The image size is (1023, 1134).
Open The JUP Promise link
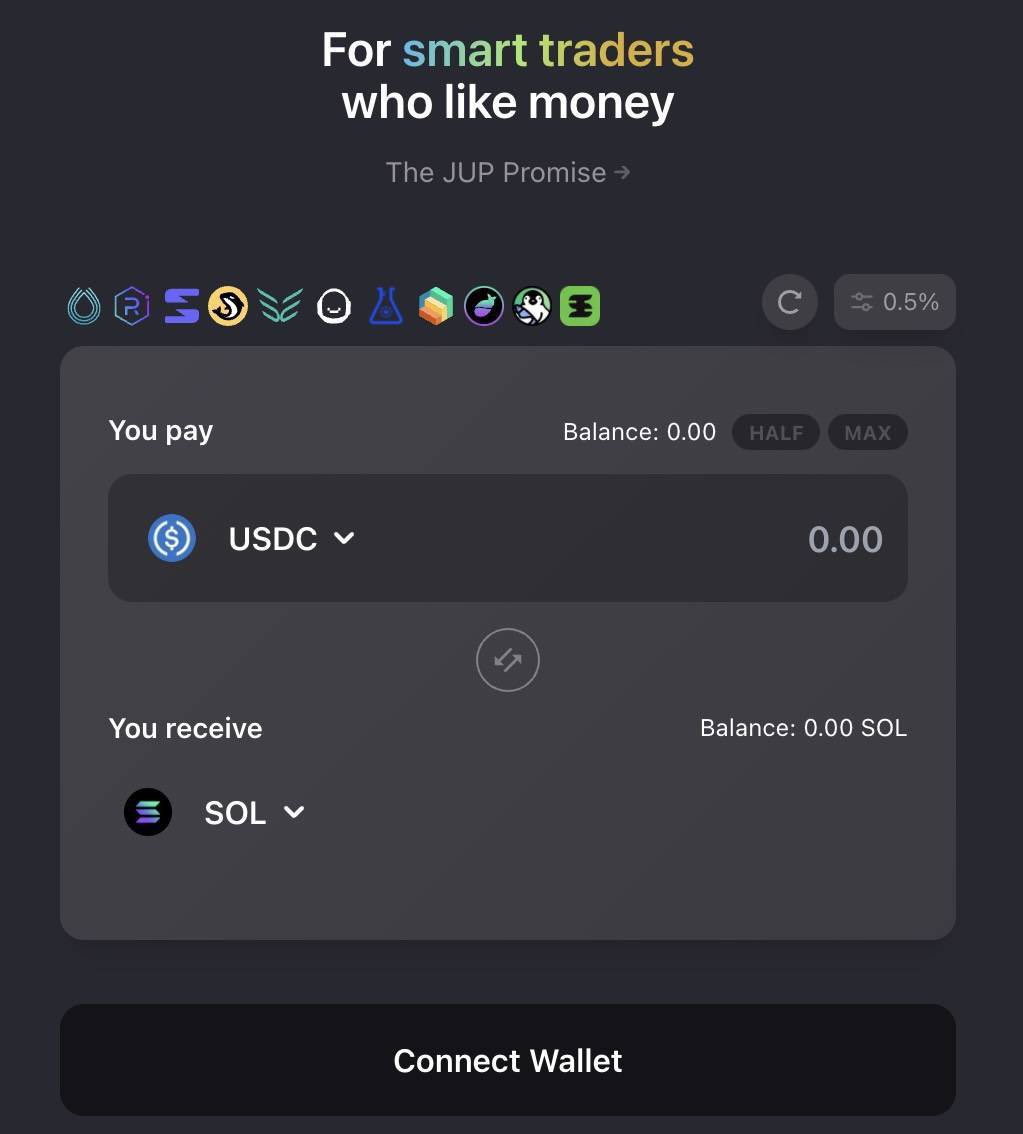507,173
